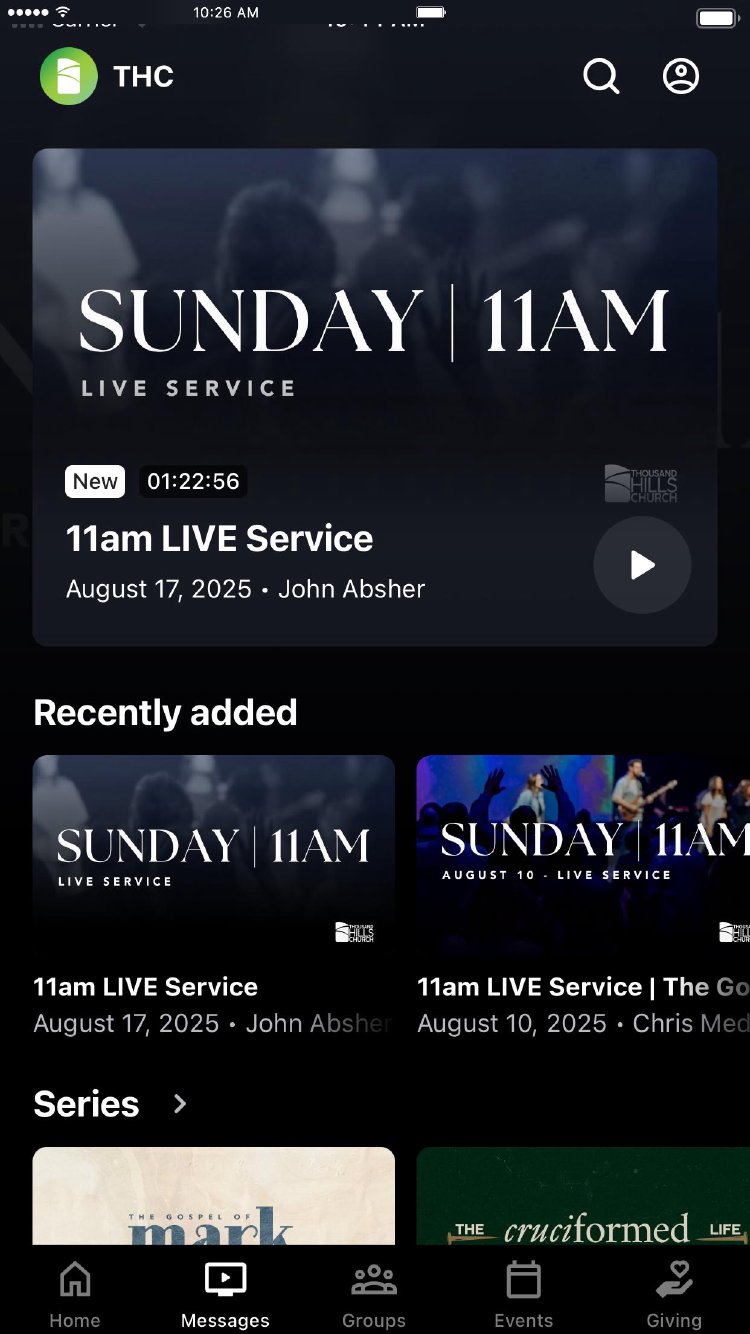Play the featured 11am LIVE Service
Viewport: 750px width, 1334px height.
(x=642, y=565)
